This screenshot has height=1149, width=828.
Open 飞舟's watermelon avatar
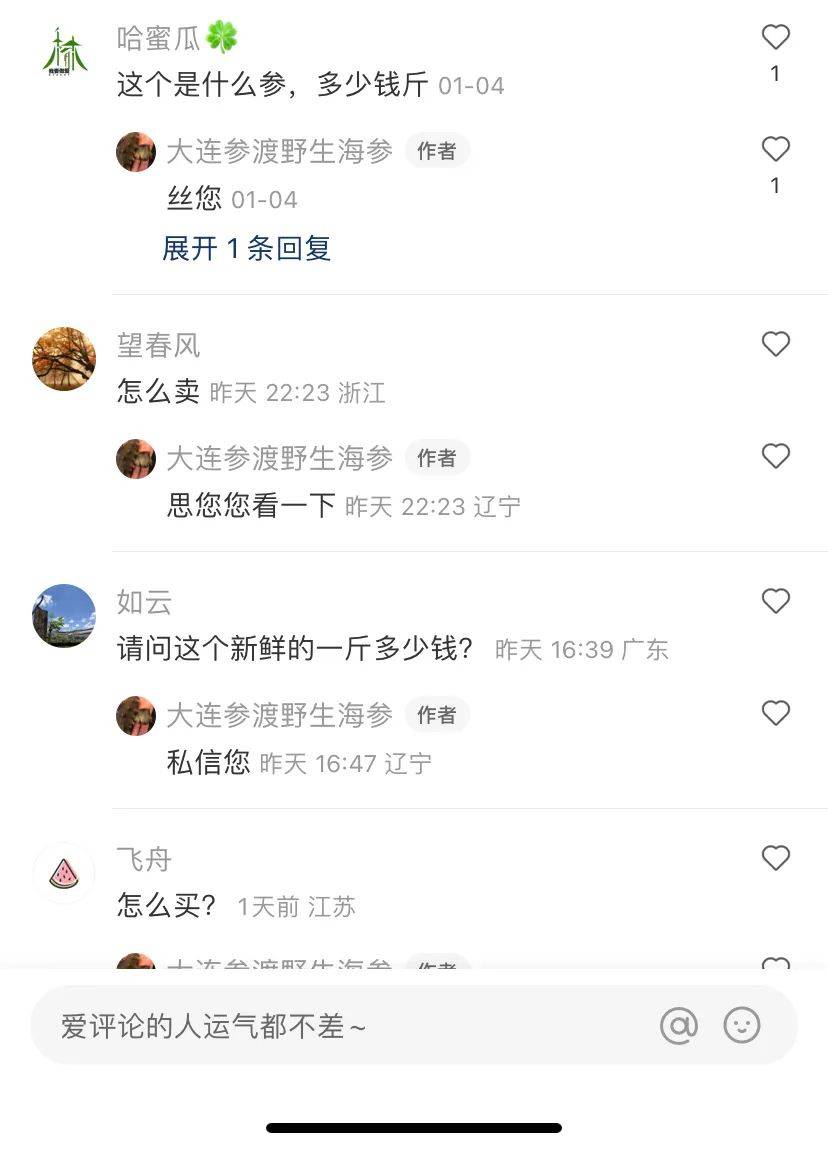coord(64,873)
